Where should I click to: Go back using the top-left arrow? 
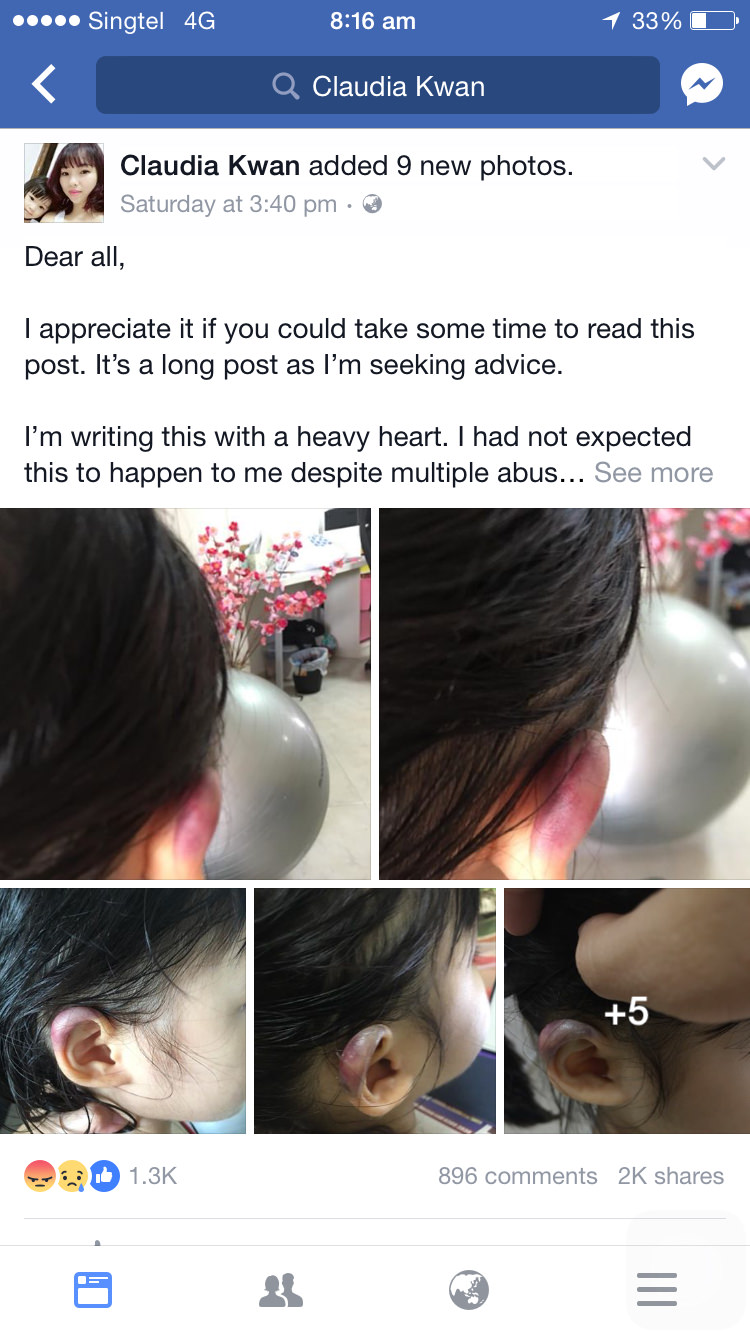(44, 86)
